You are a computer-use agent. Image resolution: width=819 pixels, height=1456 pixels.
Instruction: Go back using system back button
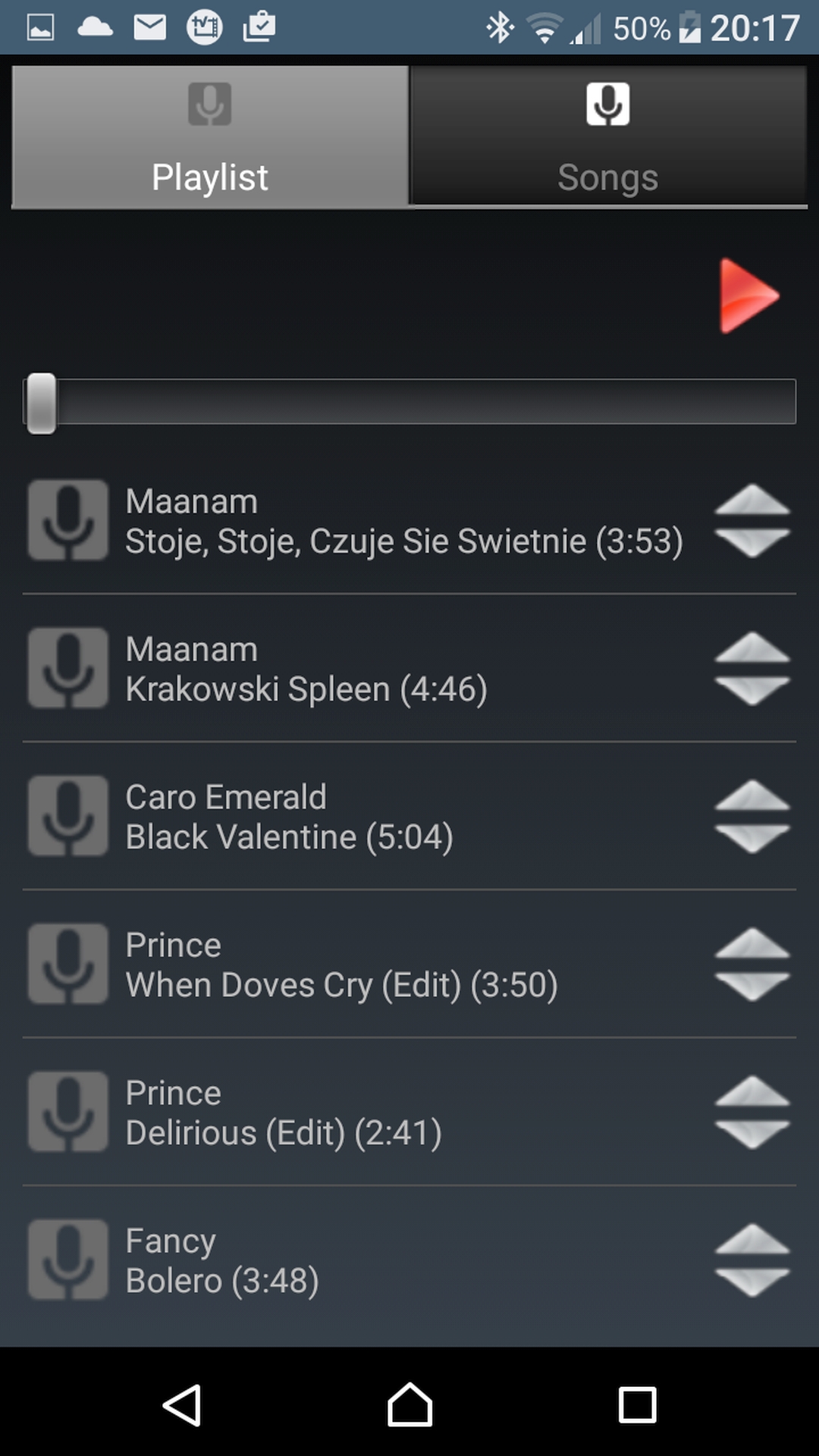pos(182,1405)
